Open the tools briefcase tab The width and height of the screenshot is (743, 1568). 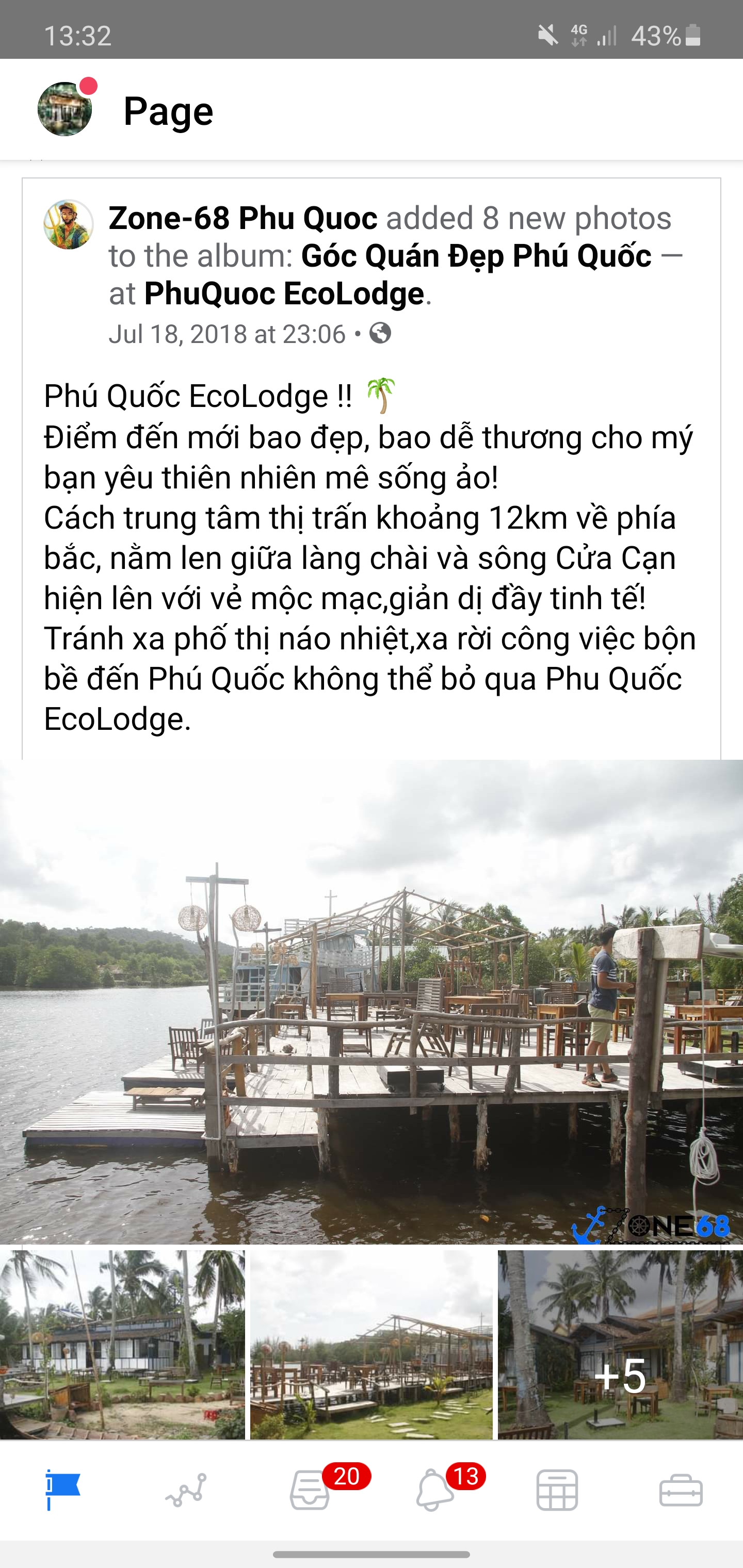tap(681, 1490)
